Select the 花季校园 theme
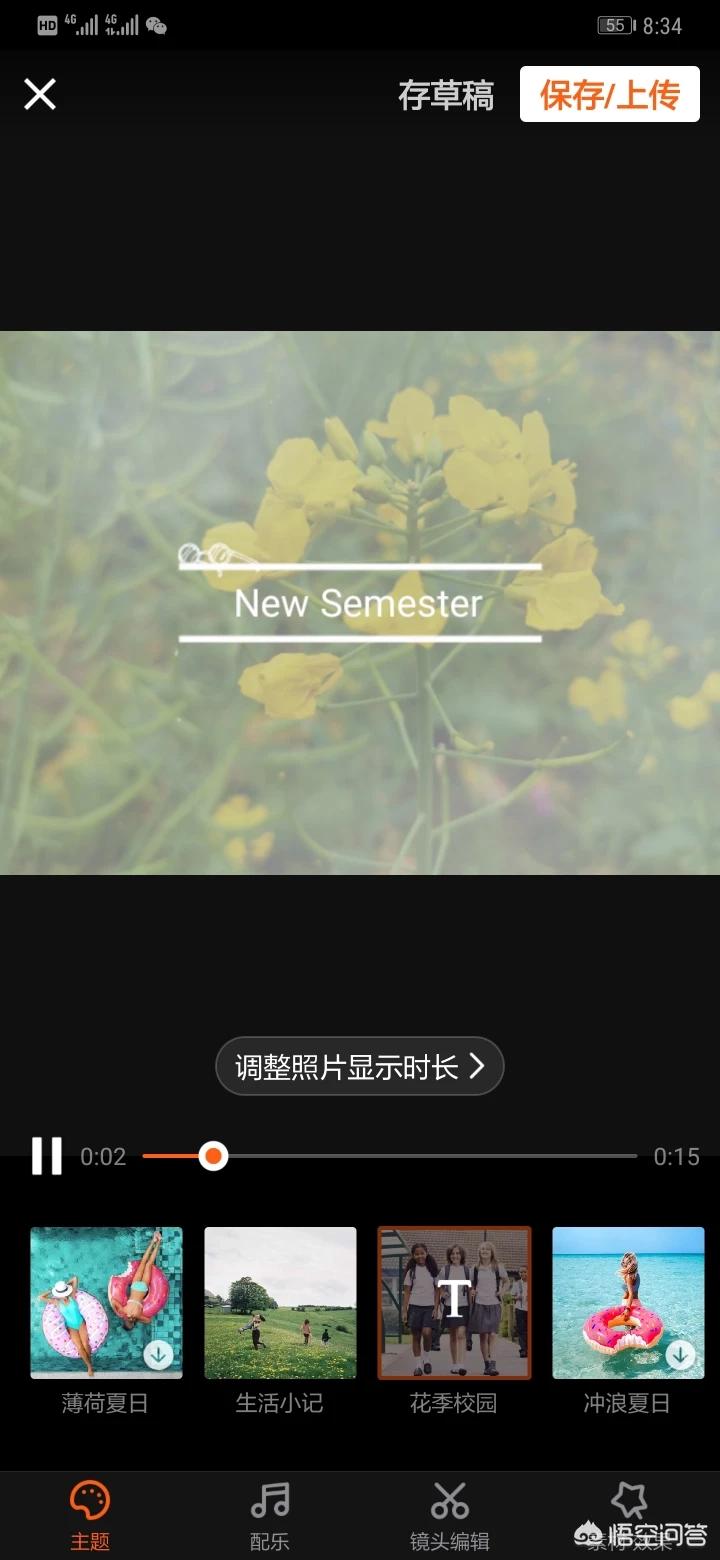 point(454,1303)
